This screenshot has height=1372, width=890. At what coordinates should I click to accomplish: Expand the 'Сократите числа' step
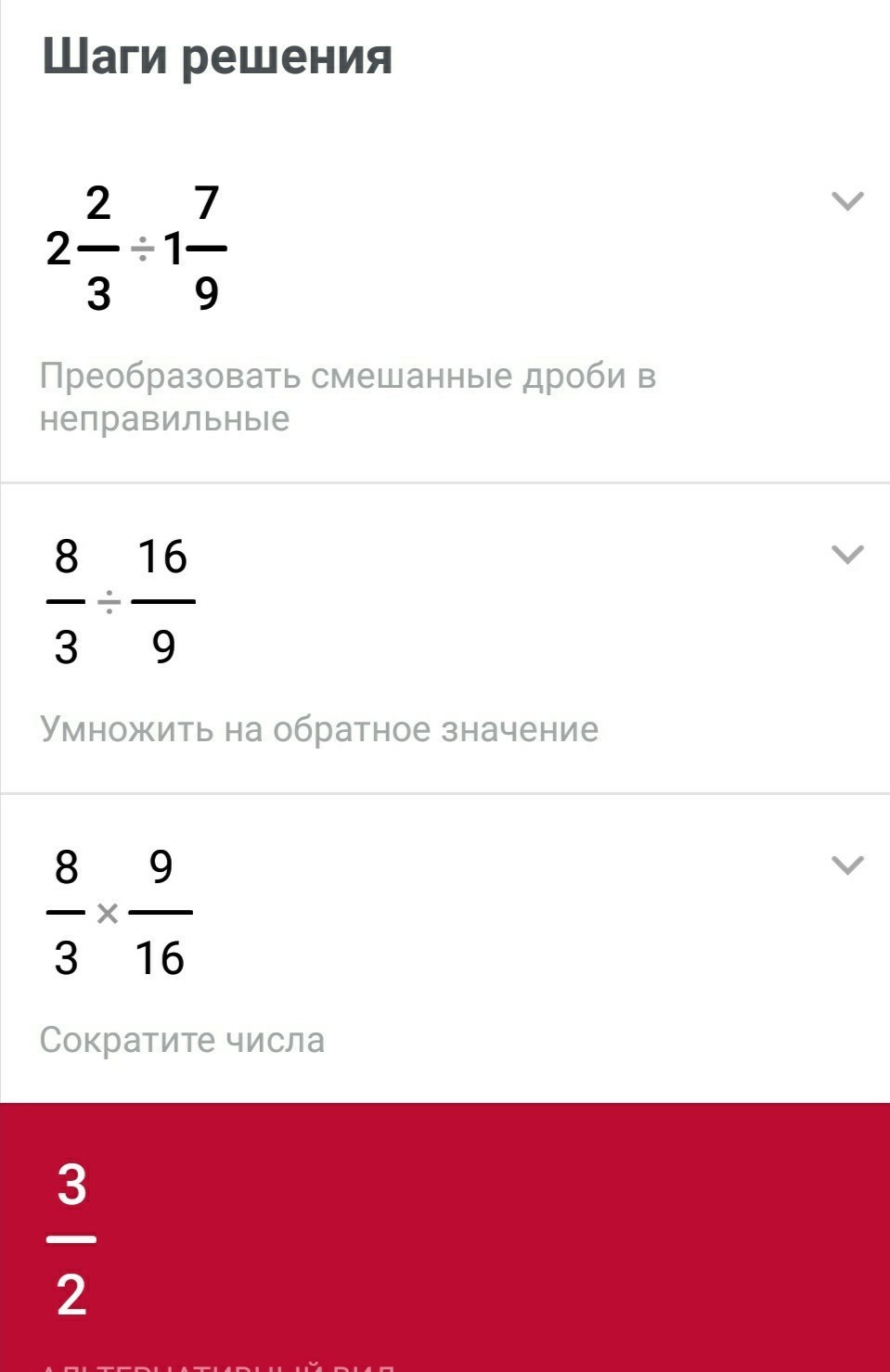pos(847,866)
